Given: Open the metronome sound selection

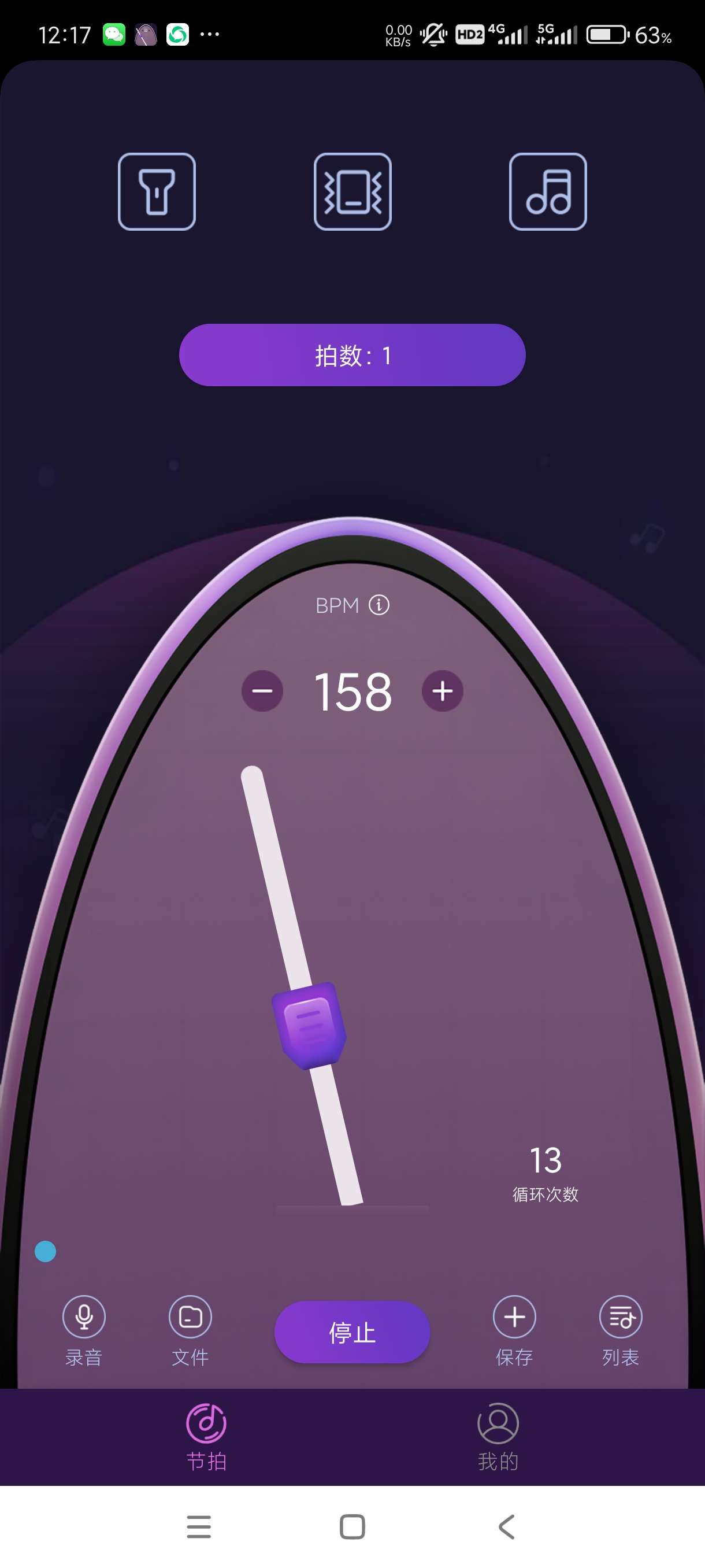Looking at the screenshot, I should 547,192.
